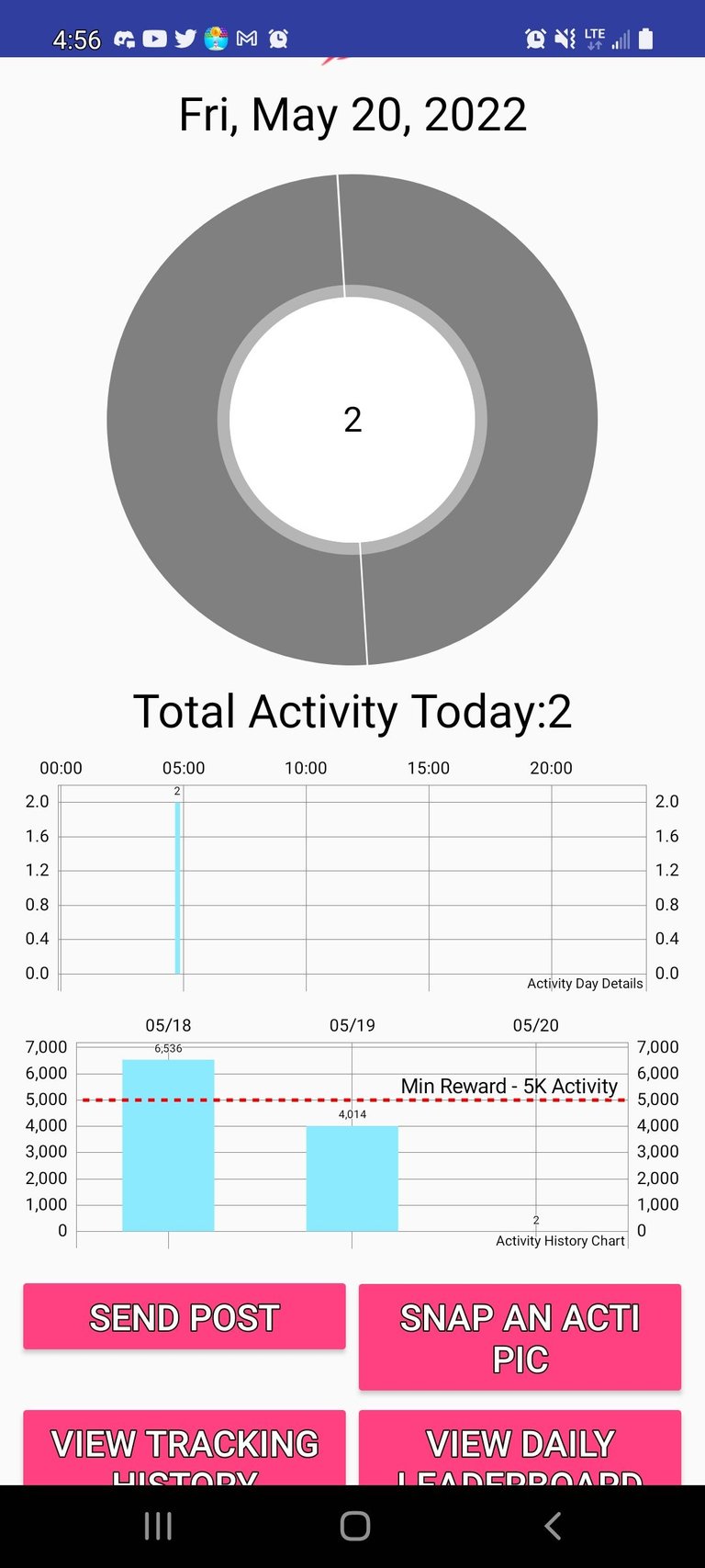705x1568 pixels.
Task: View tracking history
Action: 185,1449
